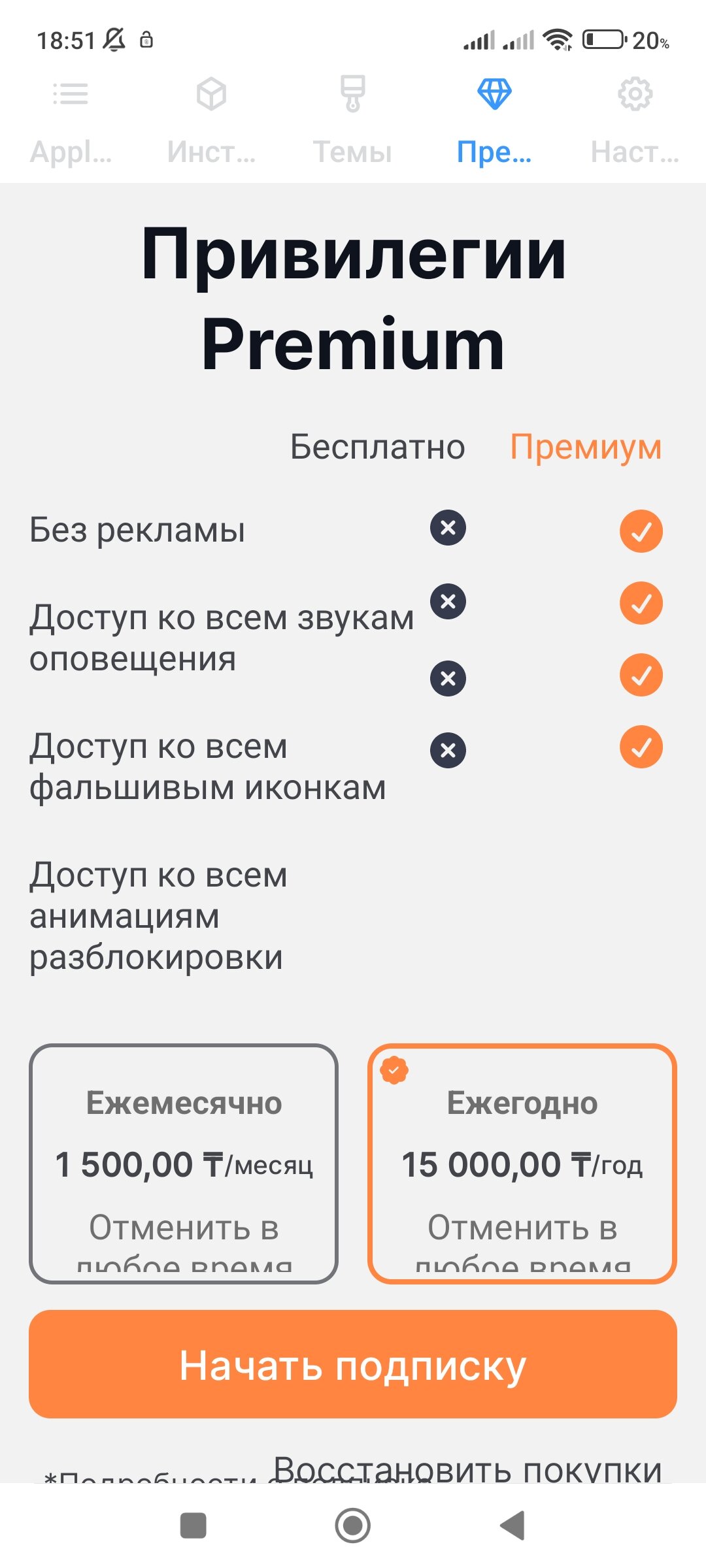Choose the Ежегодно plan card
The height and width of the screenshot is (1568, 706).
point(522,1164)
